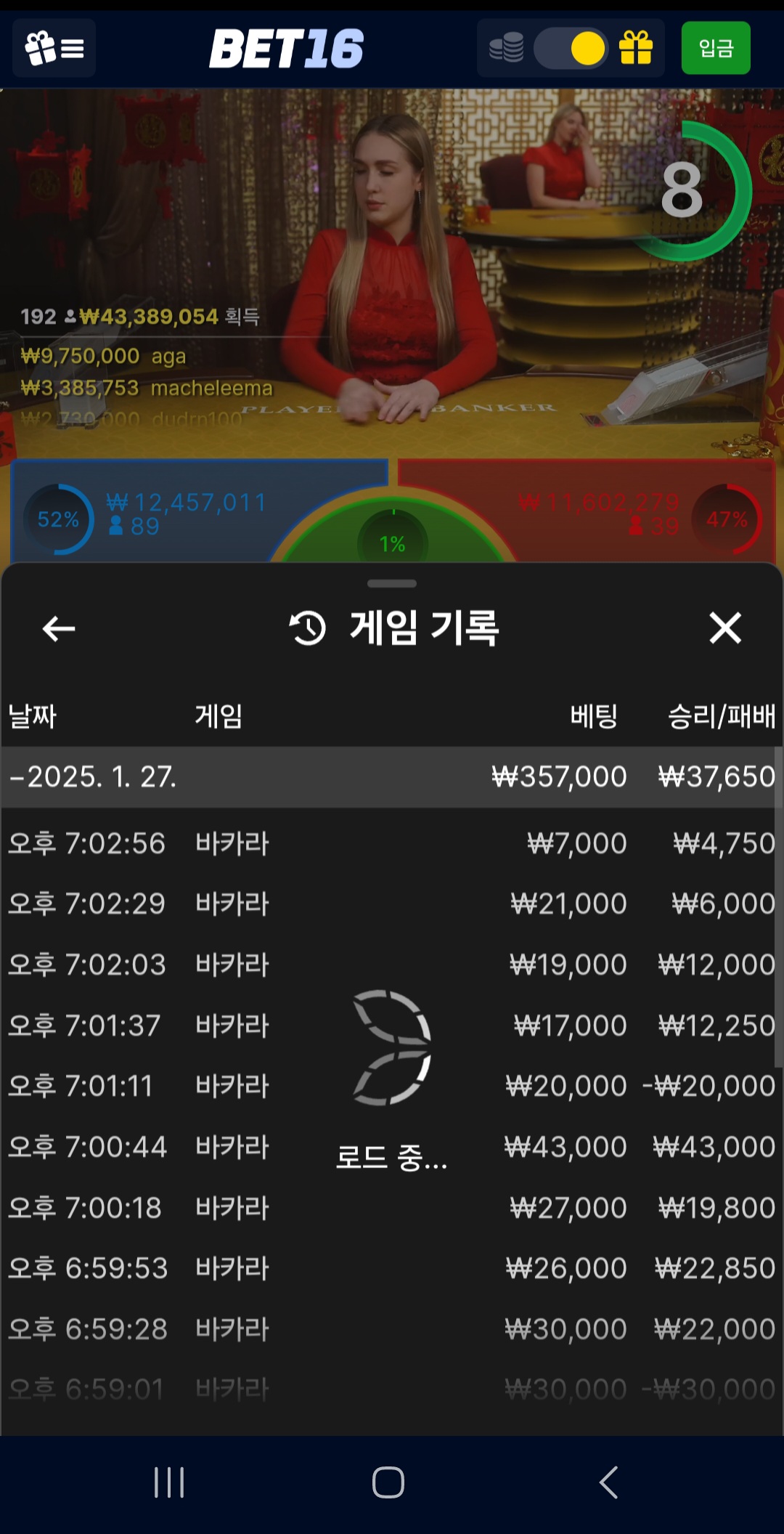Toggle the coin display switch

tap(570, 49)
